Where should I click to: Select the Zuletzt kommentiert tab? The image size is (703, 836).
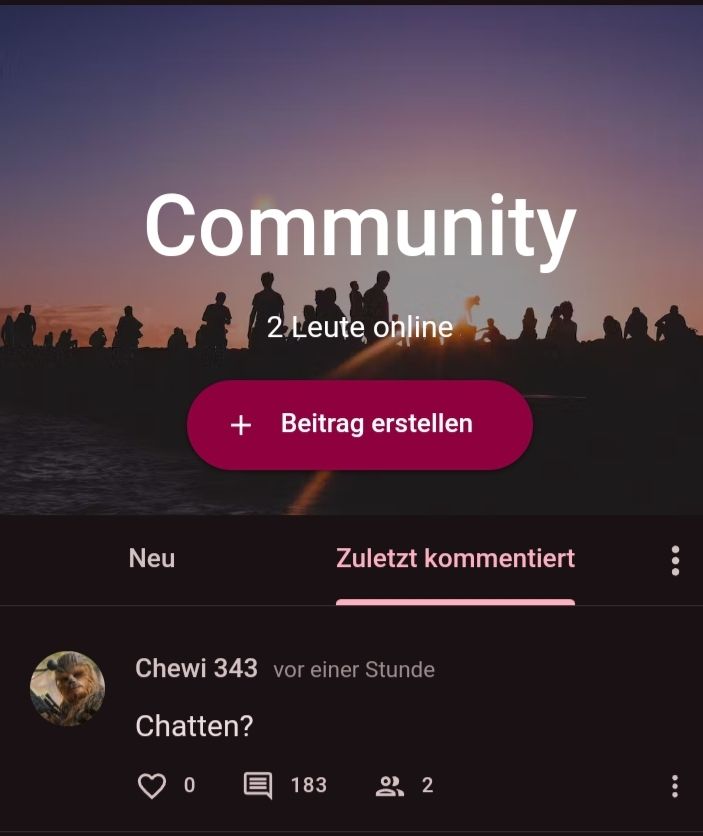[455, 558]
